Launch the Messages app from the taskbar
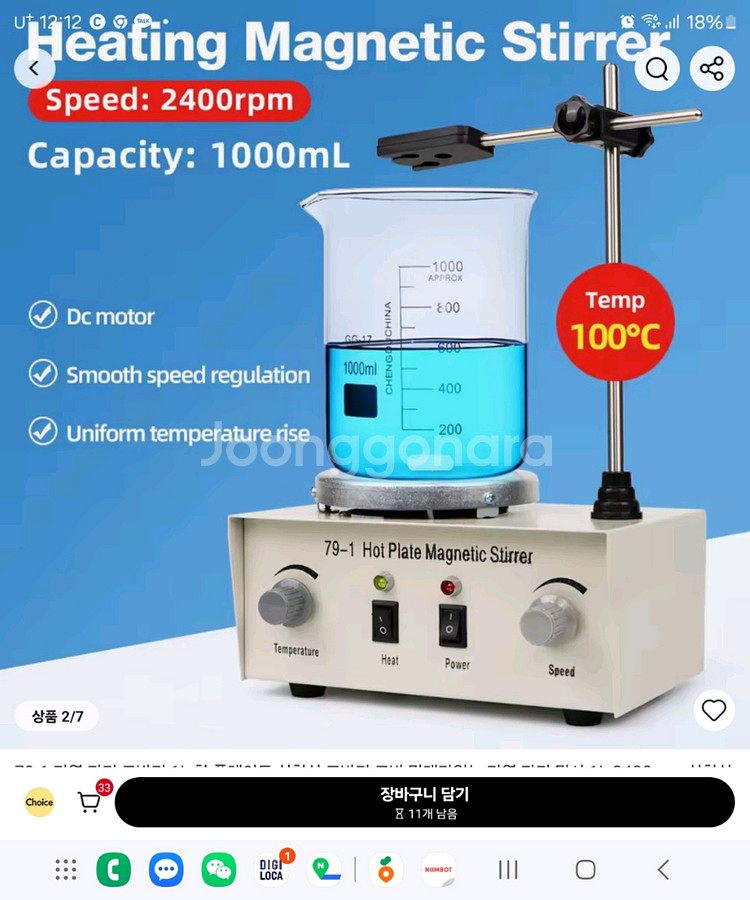 (166, 869)
